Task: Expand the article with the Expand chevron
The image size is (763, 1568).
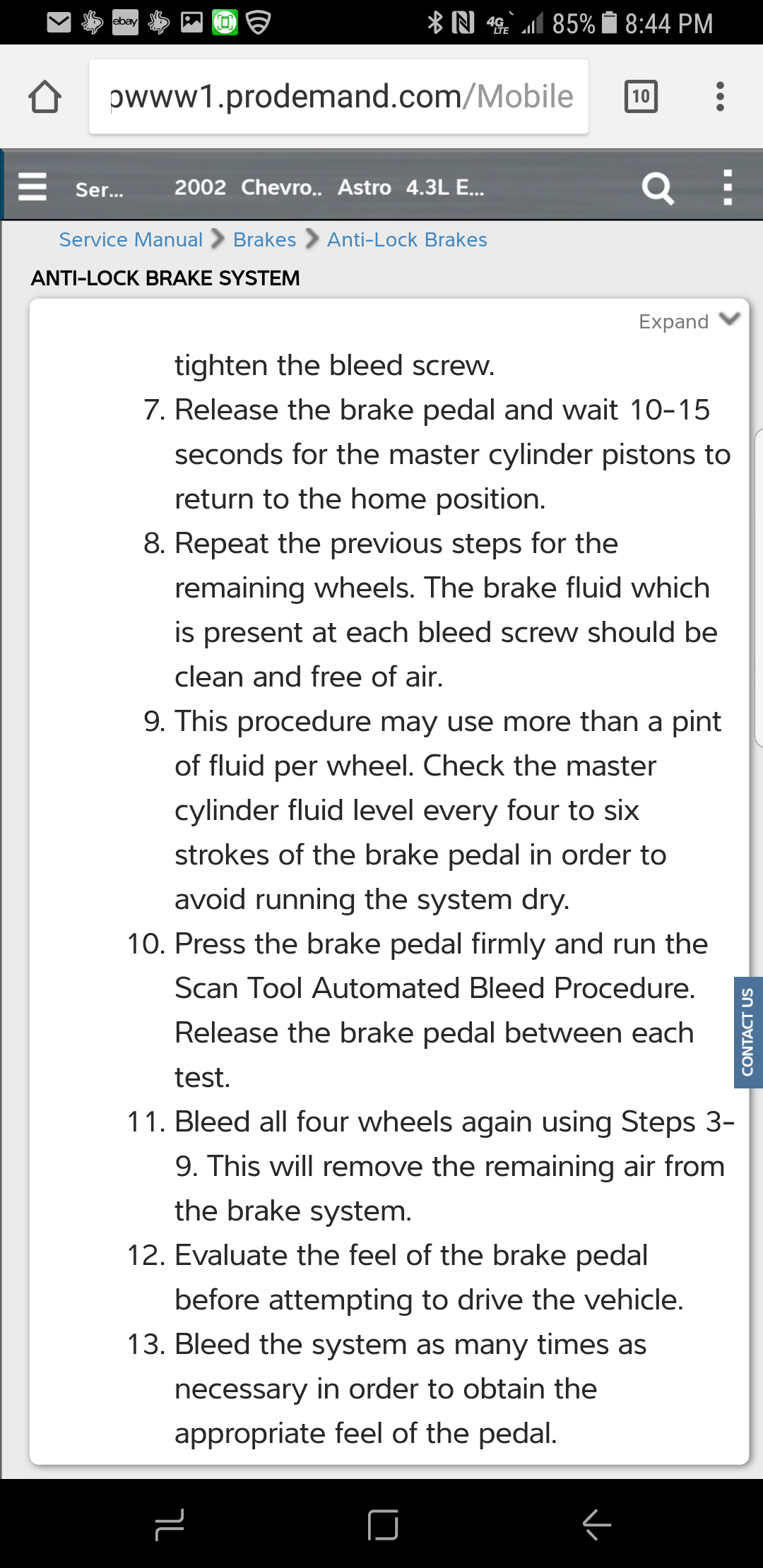Action: point(688,321)
